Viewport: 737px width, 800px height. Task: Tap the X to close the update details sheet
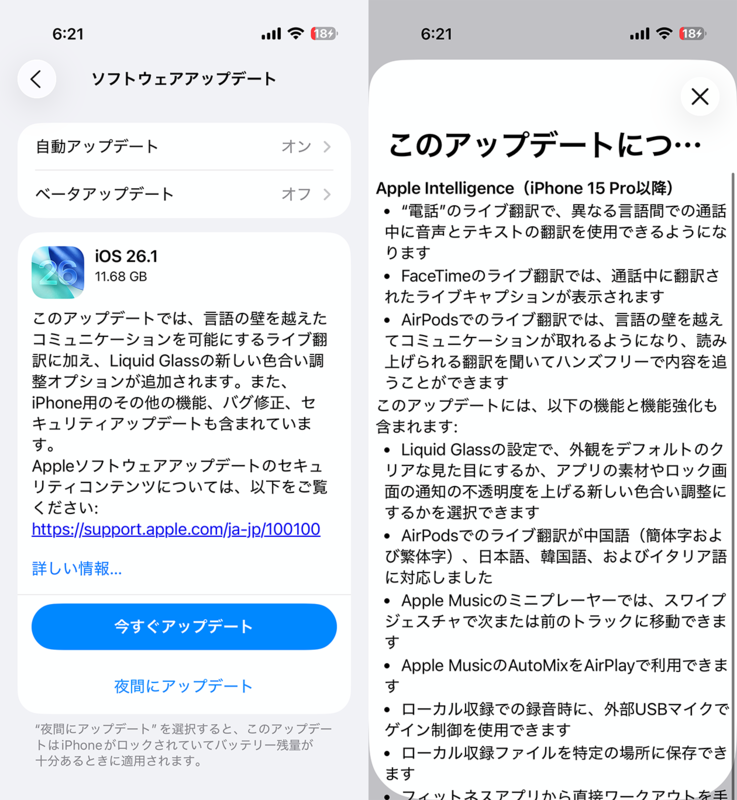tap(700, 96)
